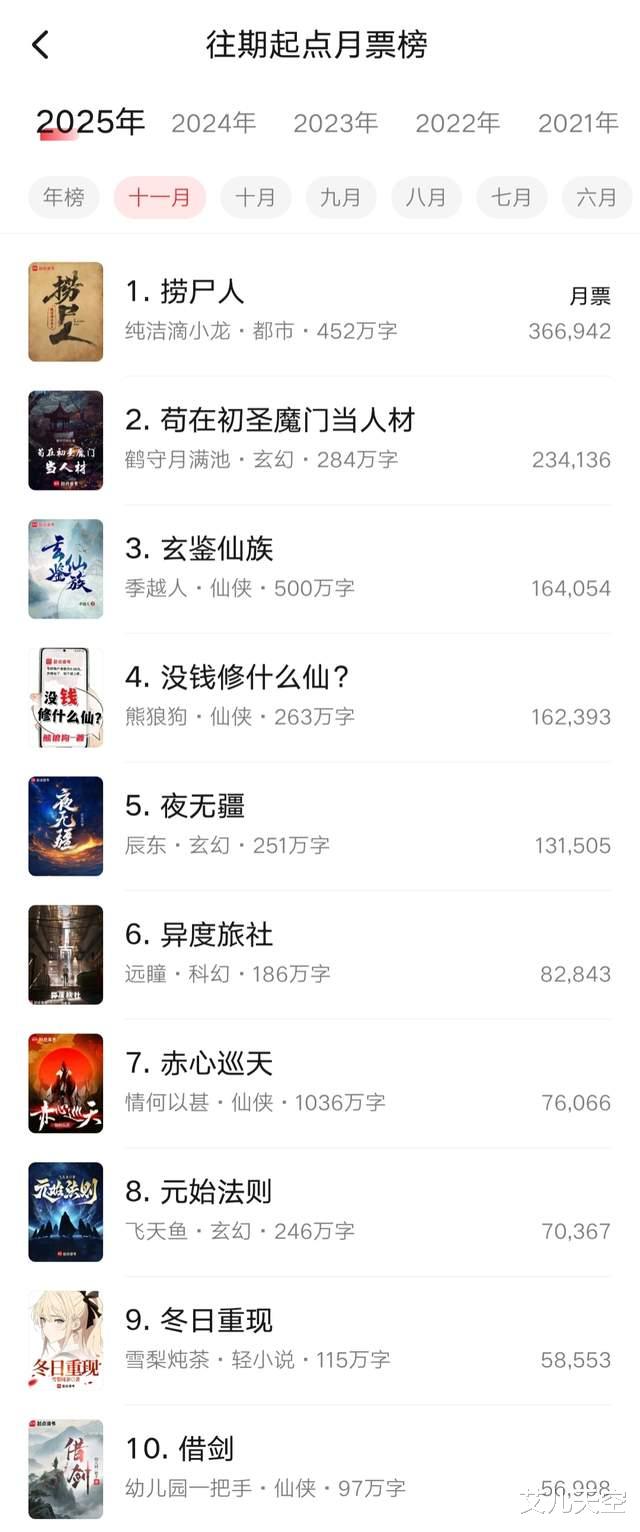
Task: Select the 年榜 chip
Action: pos(63,197)
